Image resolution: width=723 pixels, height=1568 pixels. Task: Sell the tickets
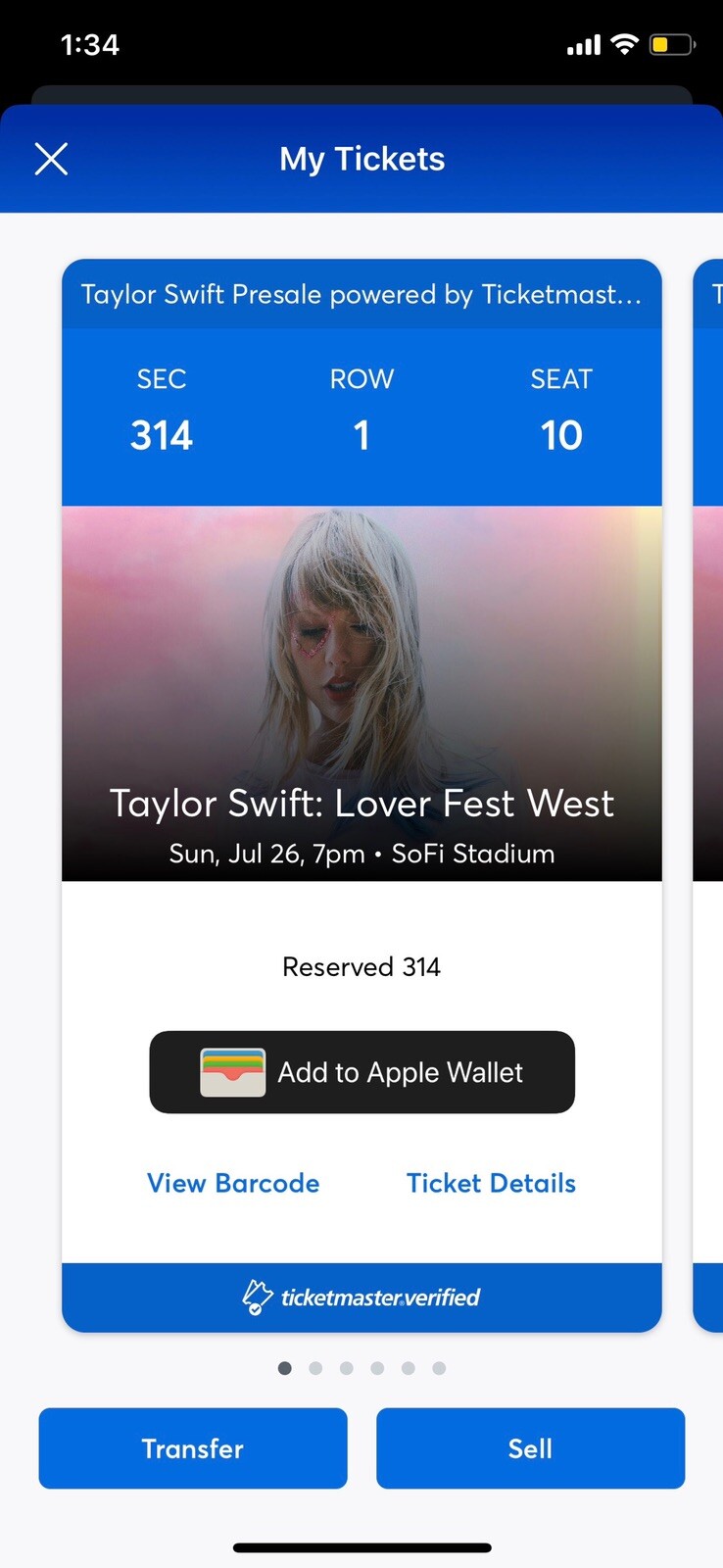coord(530,1448)
